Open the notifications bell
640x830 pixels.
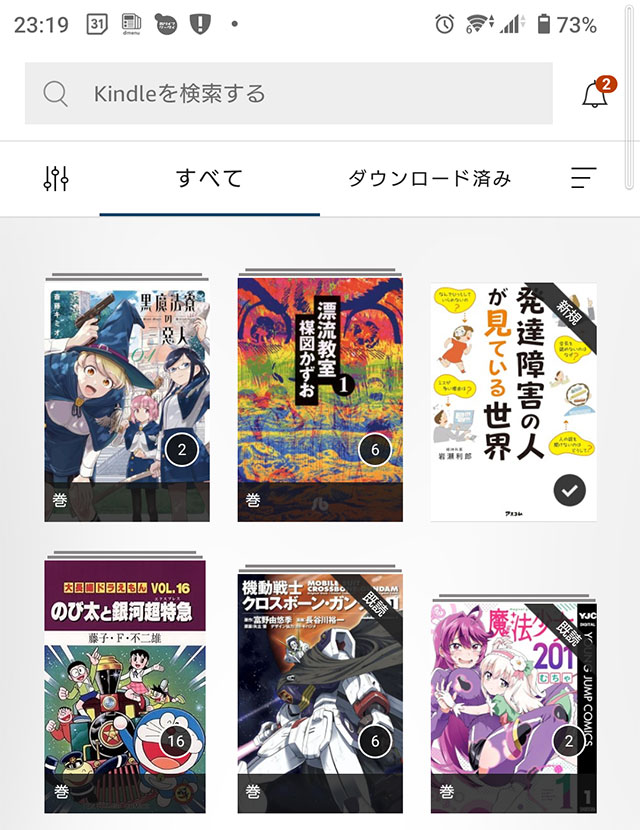coord(596,94)
